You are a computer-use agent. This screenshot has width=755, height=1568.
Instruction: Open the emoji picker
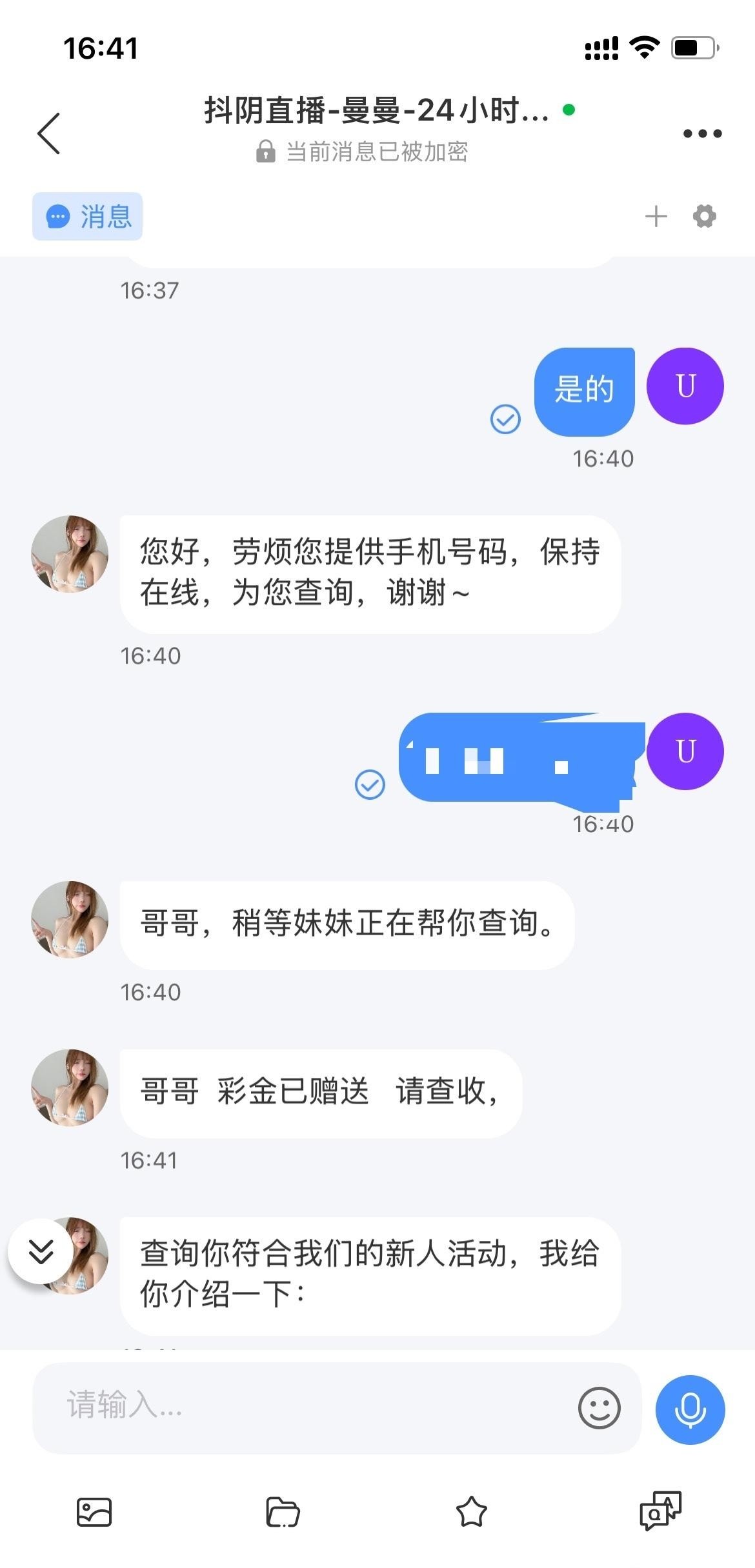click(599, 1407)
